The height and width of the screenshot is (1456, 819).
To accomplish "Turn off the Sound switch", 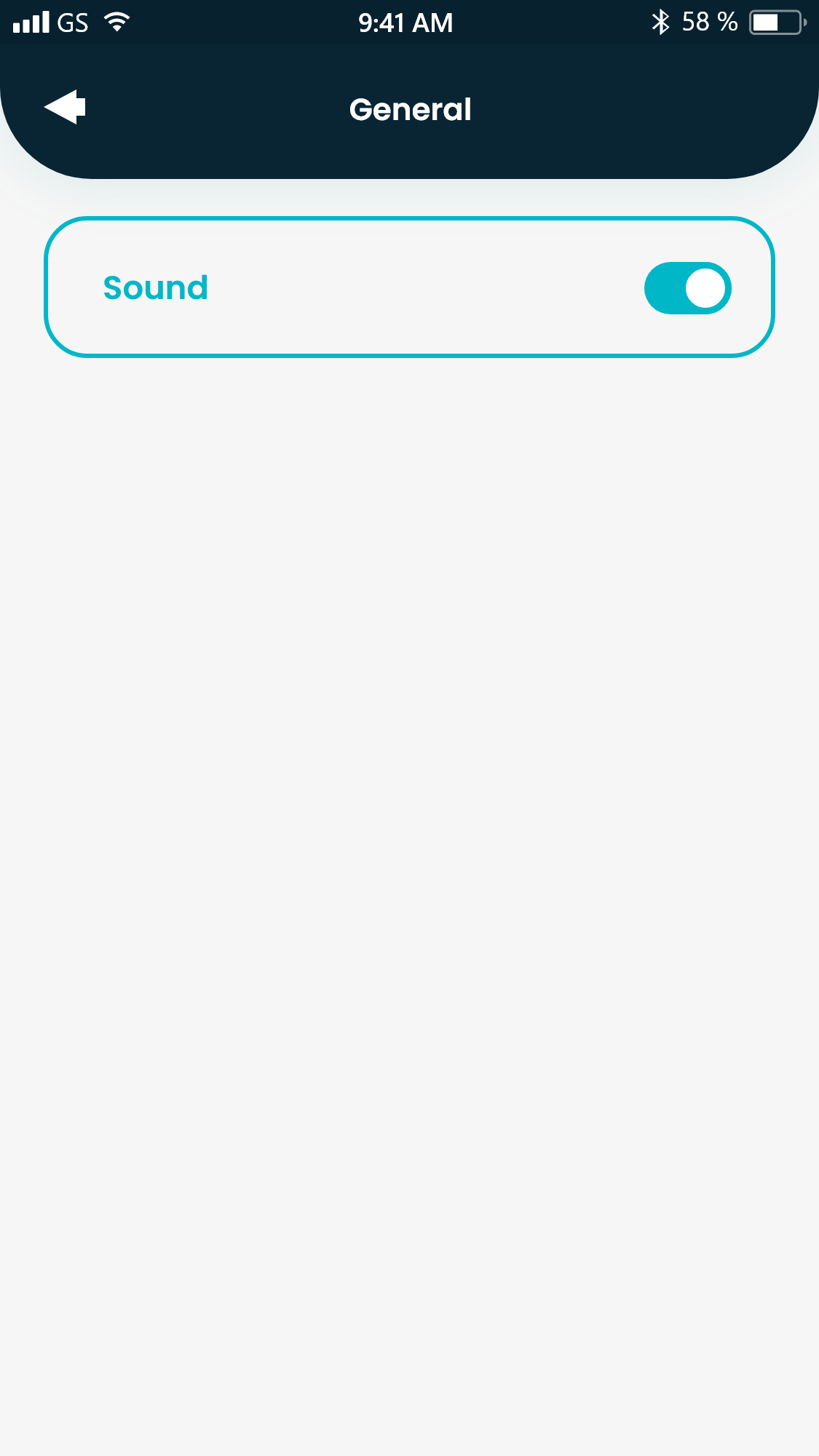I will (687, 288).
